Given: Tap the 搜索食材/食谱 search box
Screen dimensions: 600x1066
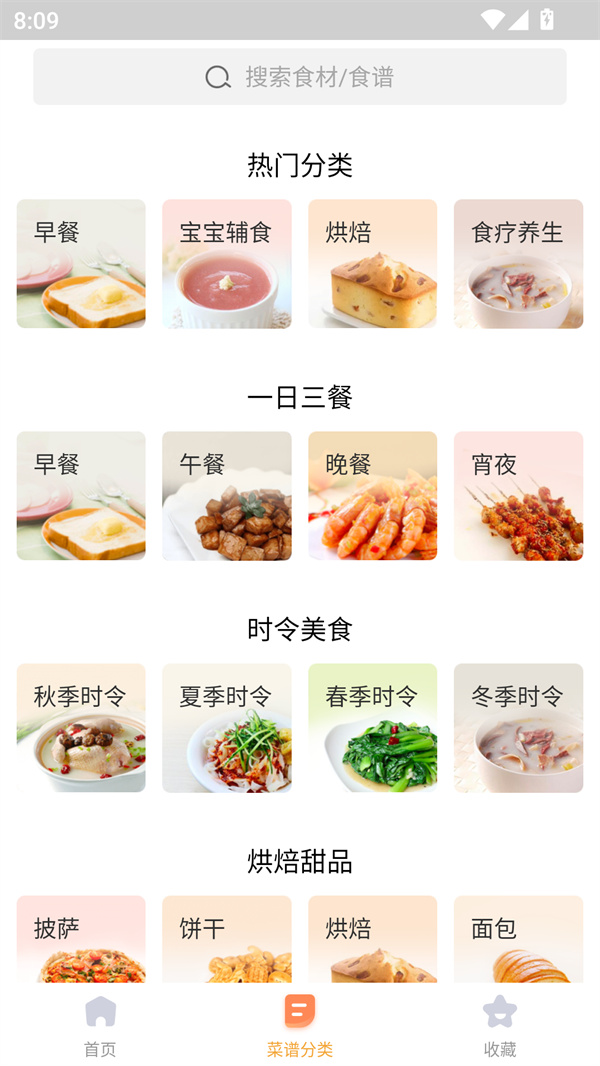Looking at the screenshot, I should tap(300, 77).
